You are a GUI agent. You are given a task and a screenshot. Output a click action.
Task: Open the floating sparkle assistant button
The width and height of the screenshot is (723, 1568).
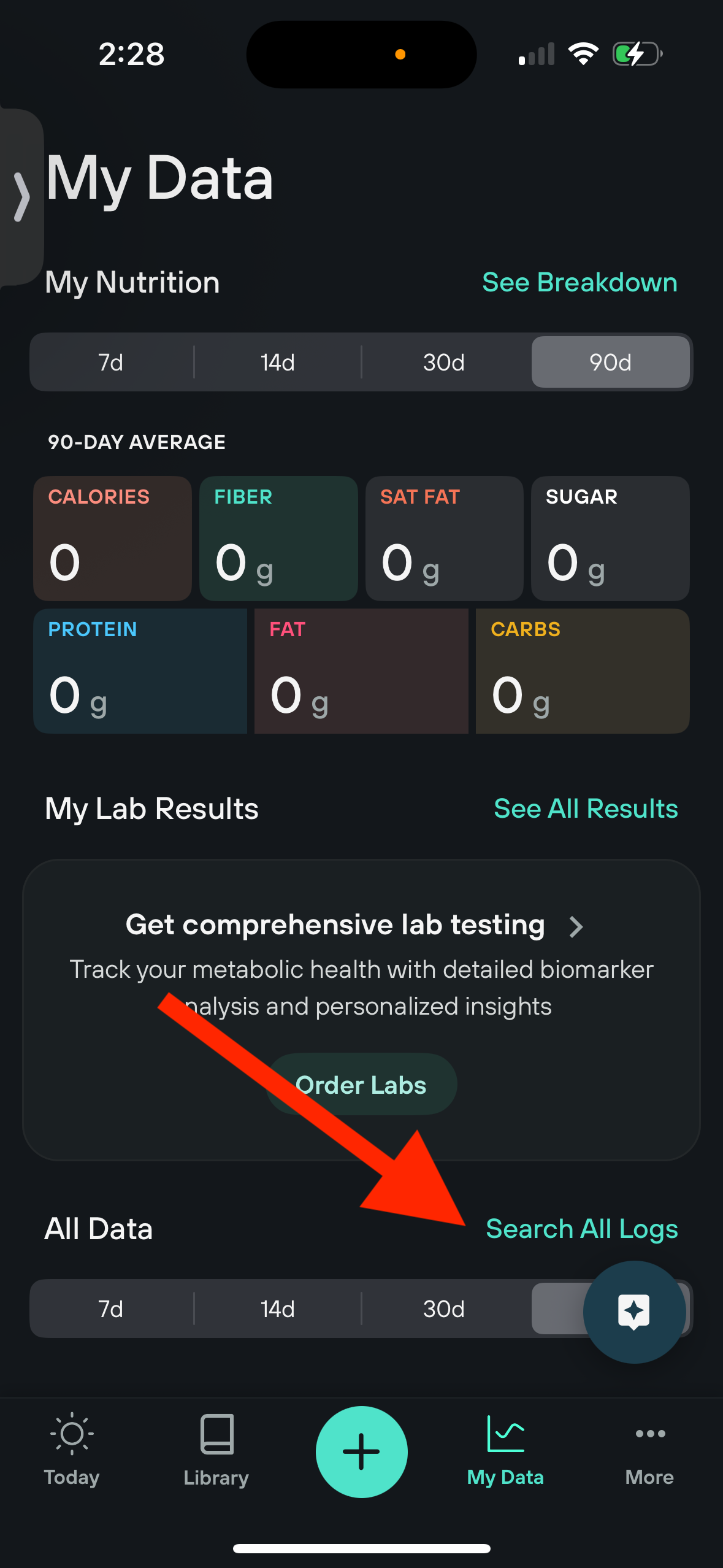[x=634, y=1312]
